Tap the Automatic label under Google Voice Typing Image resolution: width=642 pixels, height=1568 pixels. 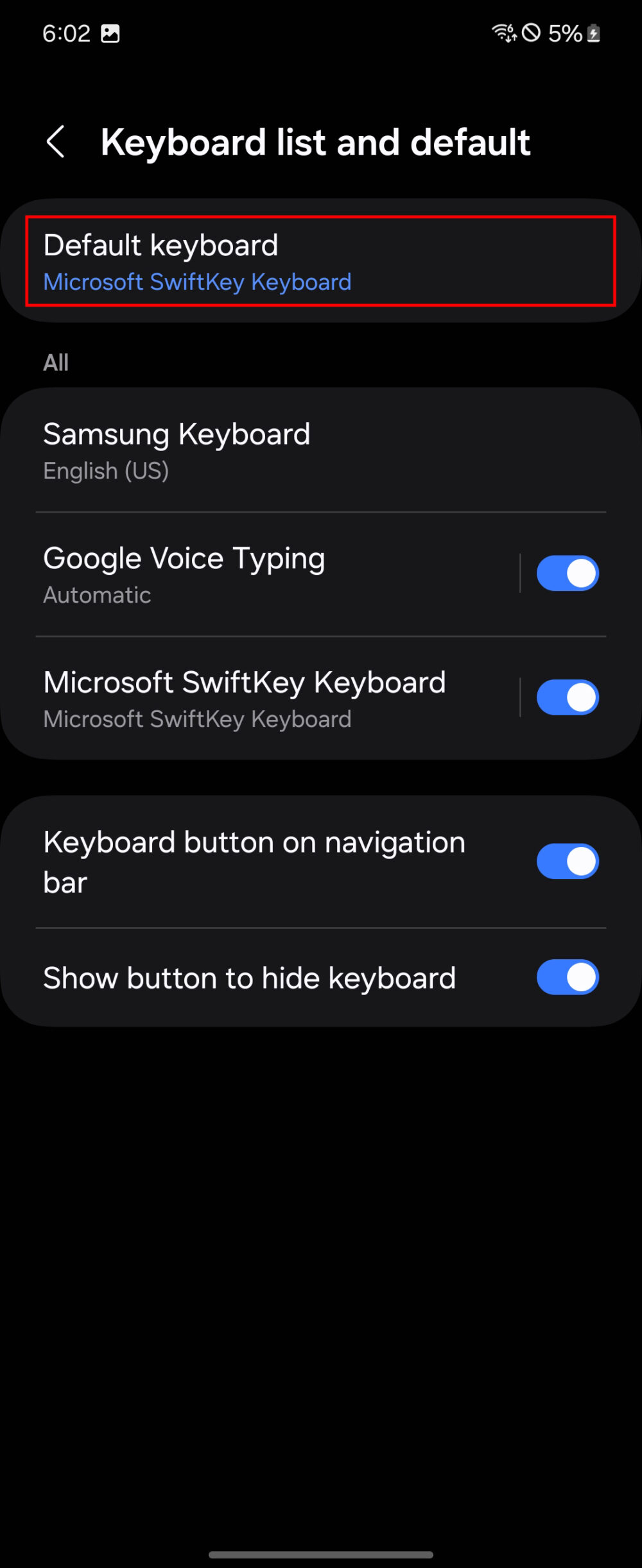click(96, 595)
